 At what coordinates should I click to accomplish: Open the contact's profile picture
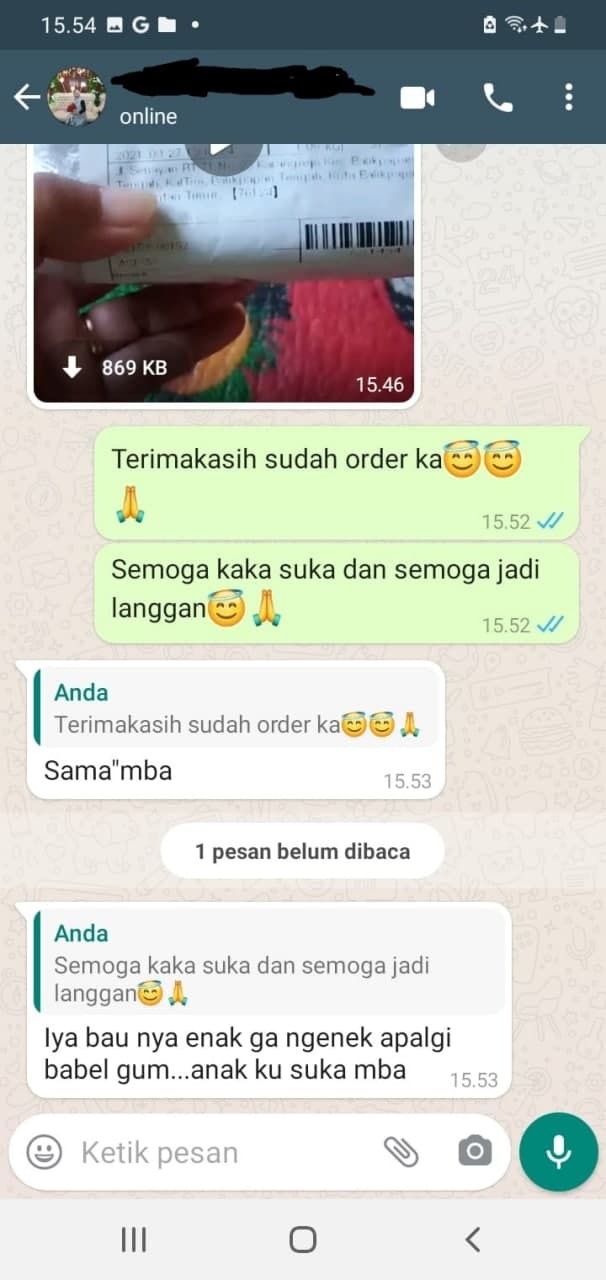click(76, 97)
